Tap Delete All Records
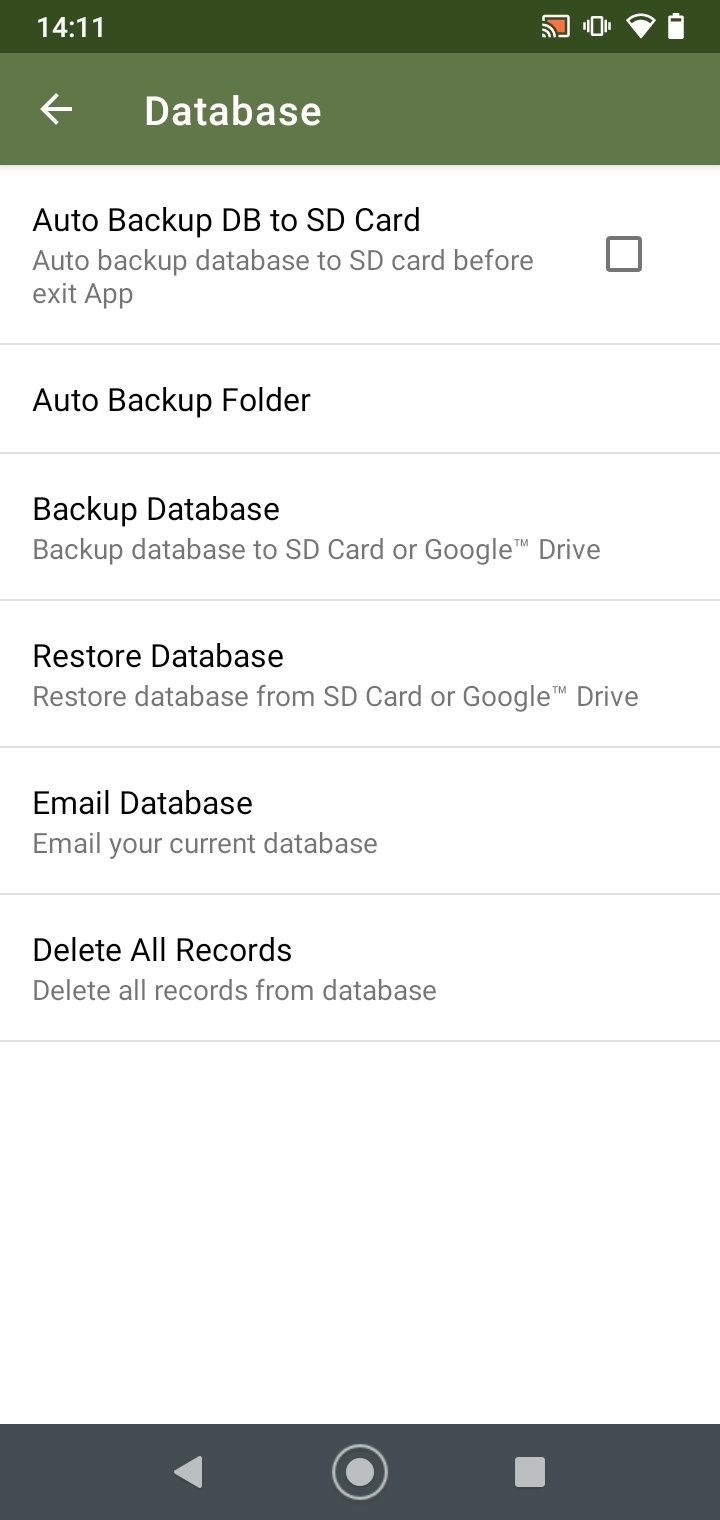Viewport: 720px width, 1520px height. tap(360, 968)
